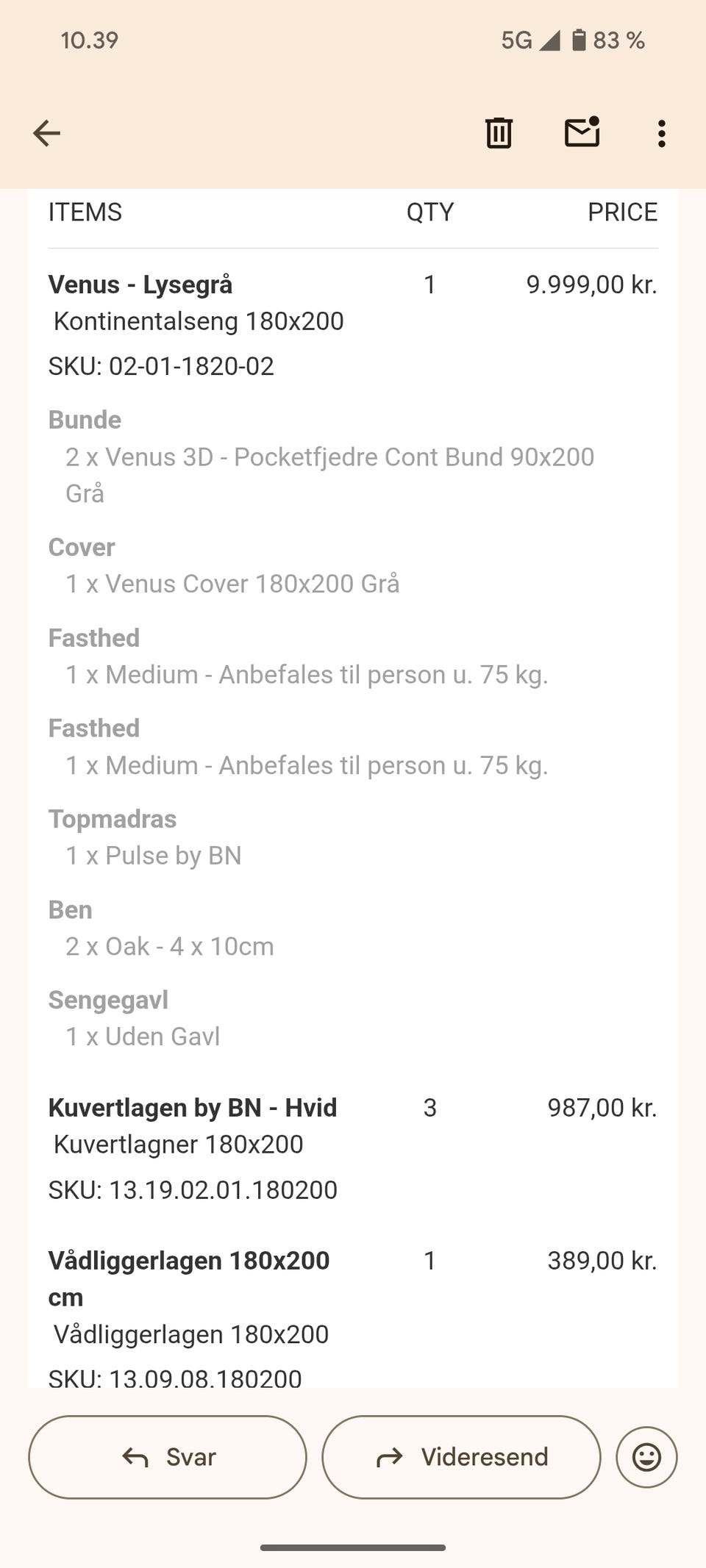Image resolution: width=706 pixels, height=1568 pixels.
Task: Tap the 9.999,00 kr. price
Action: click(592, 285)
